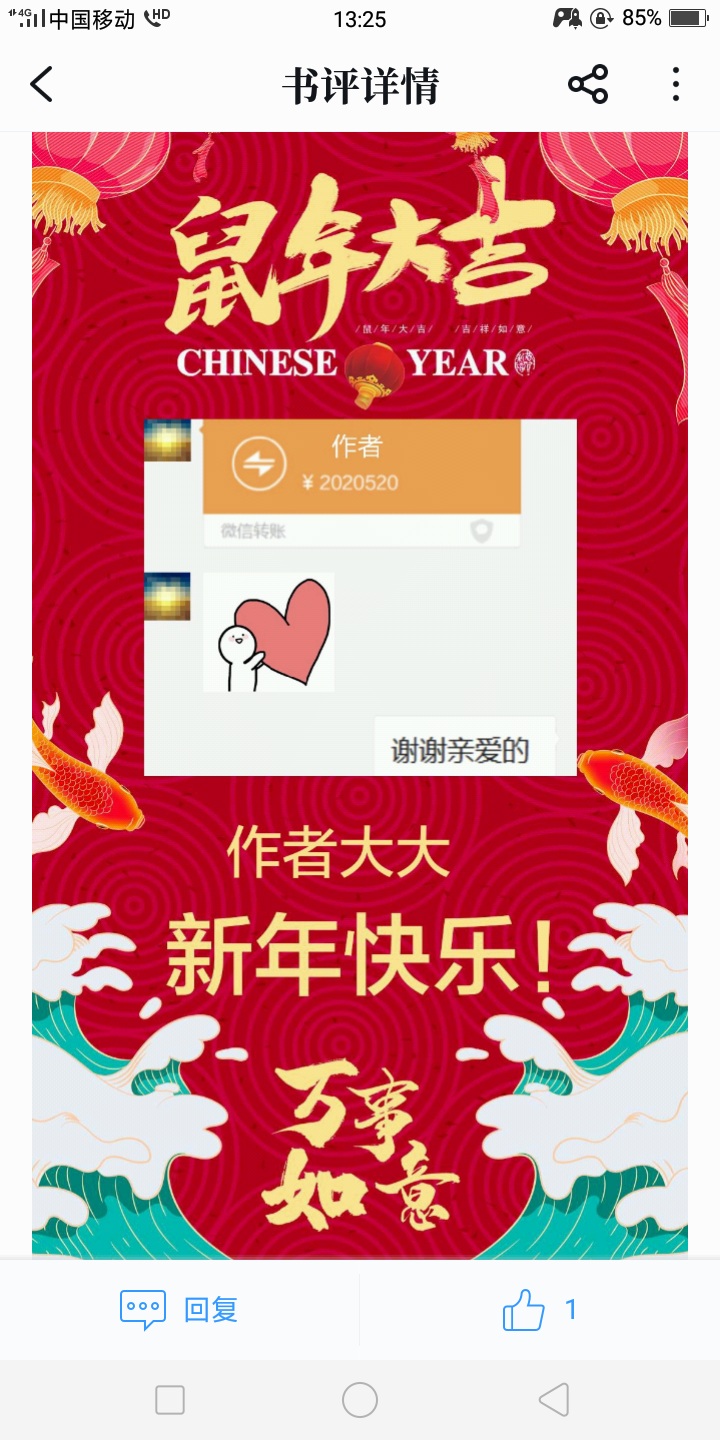Tap 回复 to reply to the review
This screenshot has height=1440, width=720.
[179, 1309]
